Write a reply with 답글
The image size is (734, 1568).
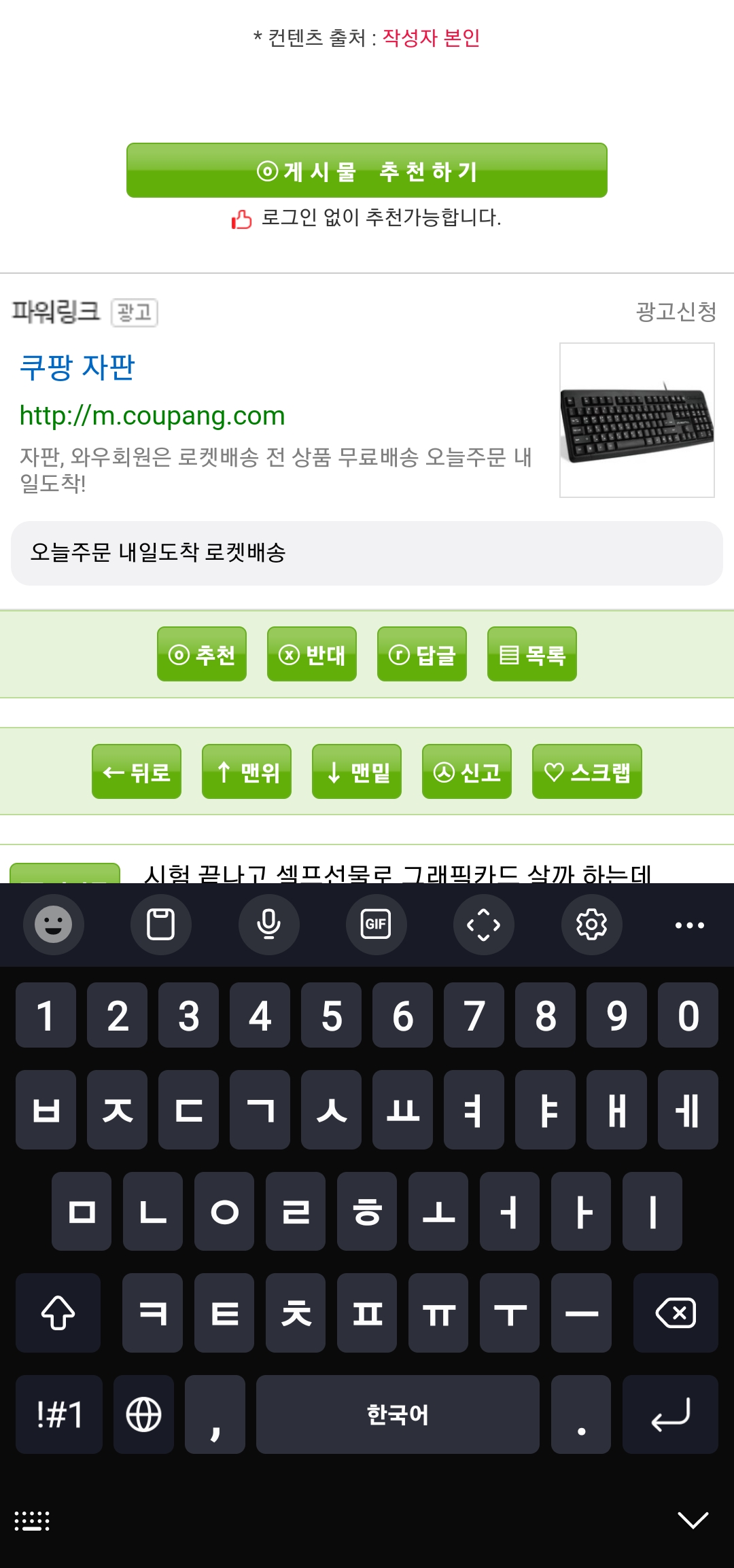point(422,654)
